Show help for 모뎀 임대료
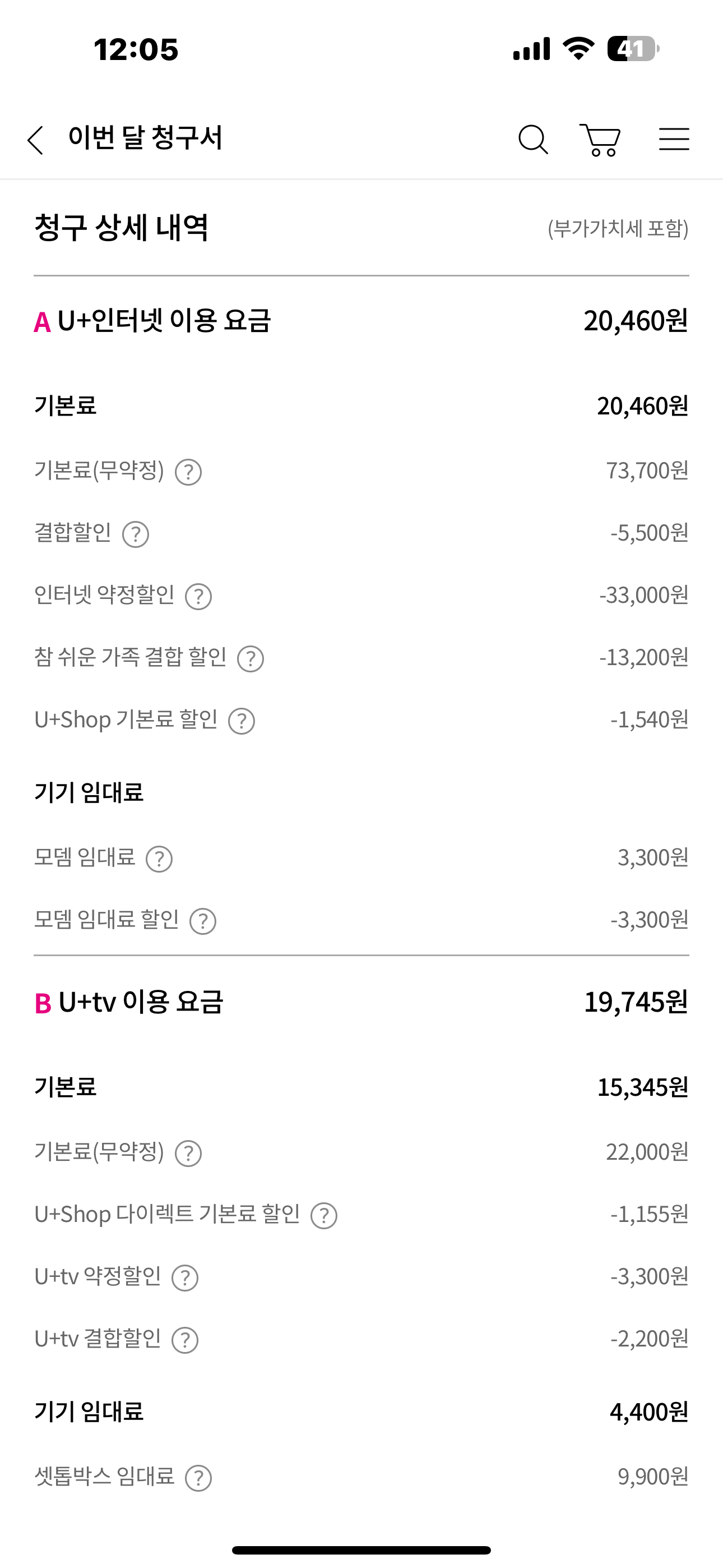Image resolution: width=723 pixels, height=1568 pixels. (x=159, y=859)
